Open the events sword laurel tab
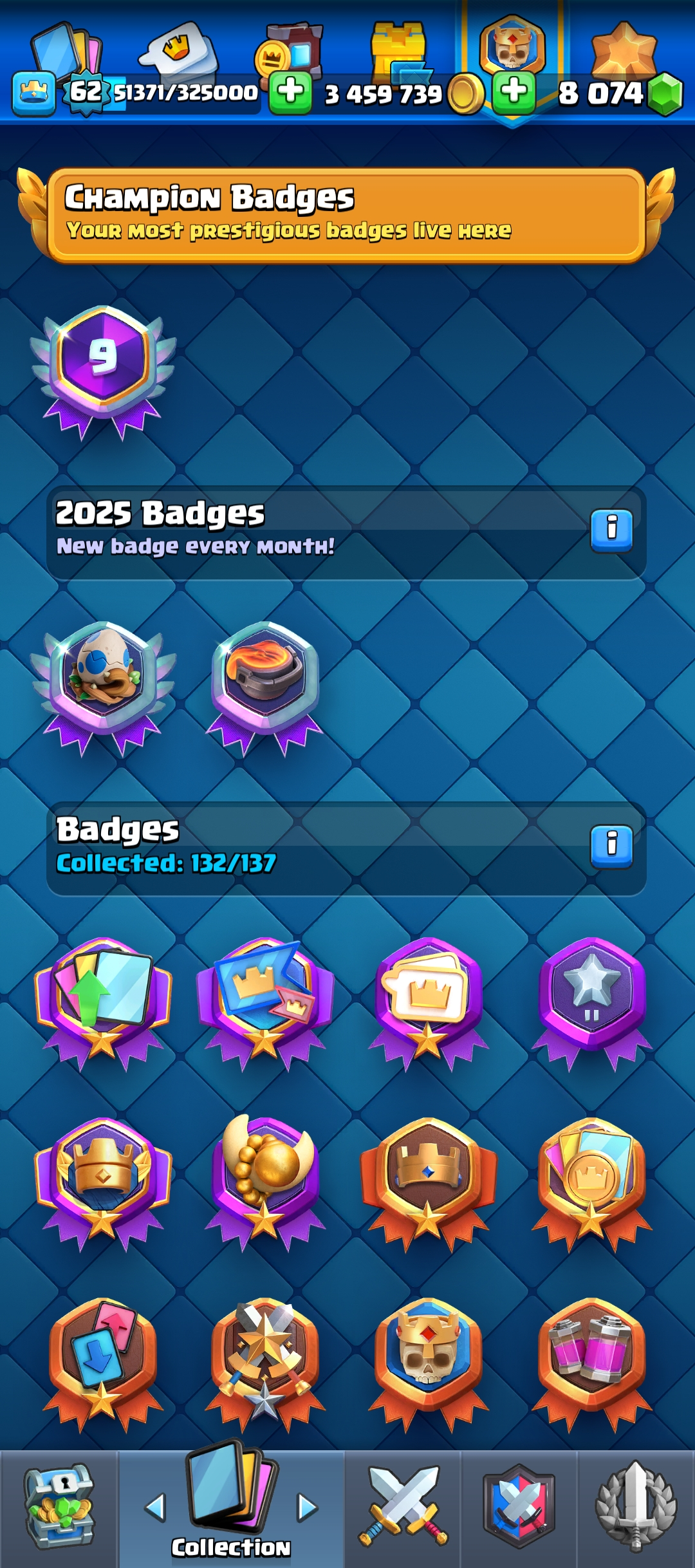This screenshot has width=695, height=1568. pos(636,1507)
